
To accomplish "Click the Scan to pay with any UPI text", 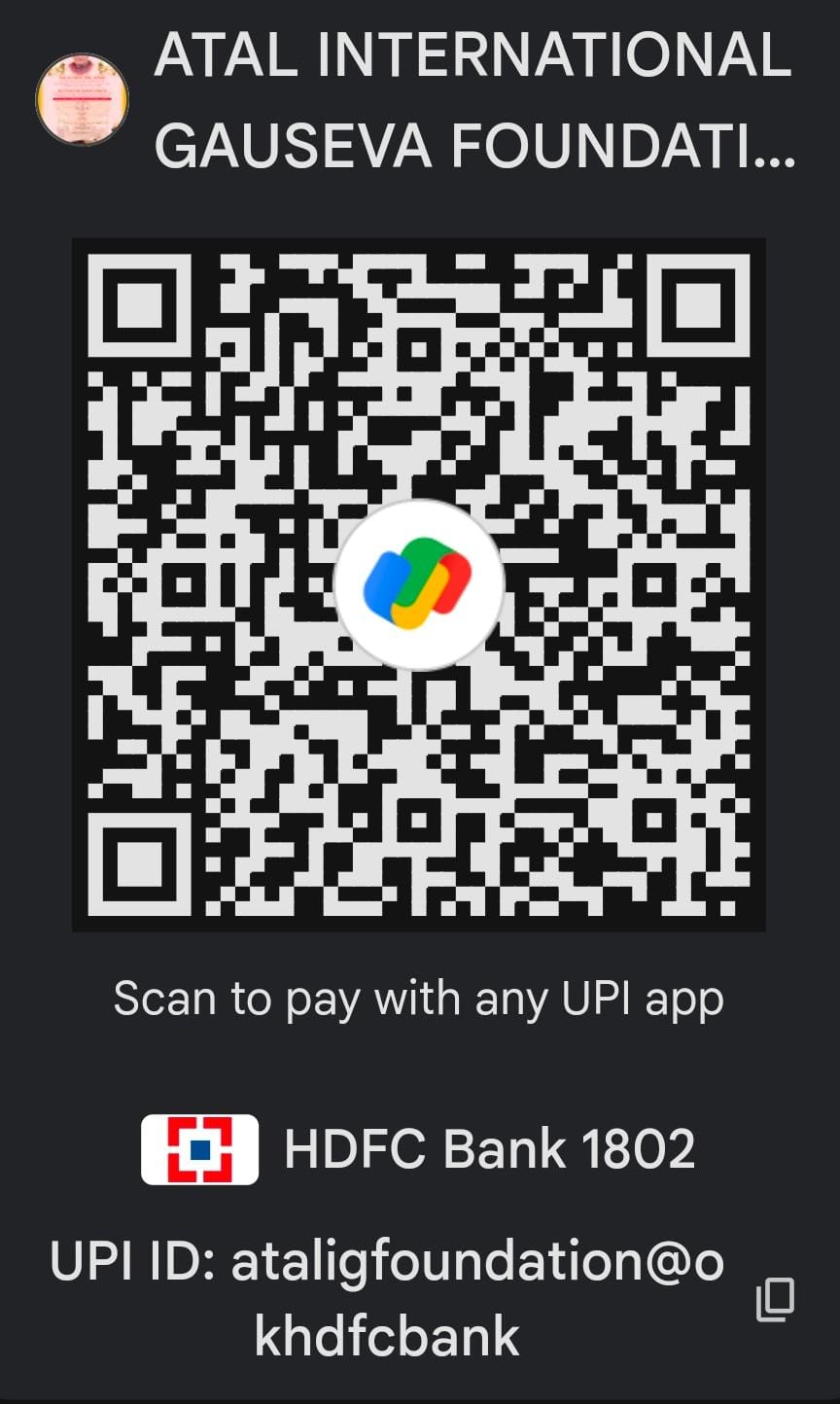I will point(418,998).
